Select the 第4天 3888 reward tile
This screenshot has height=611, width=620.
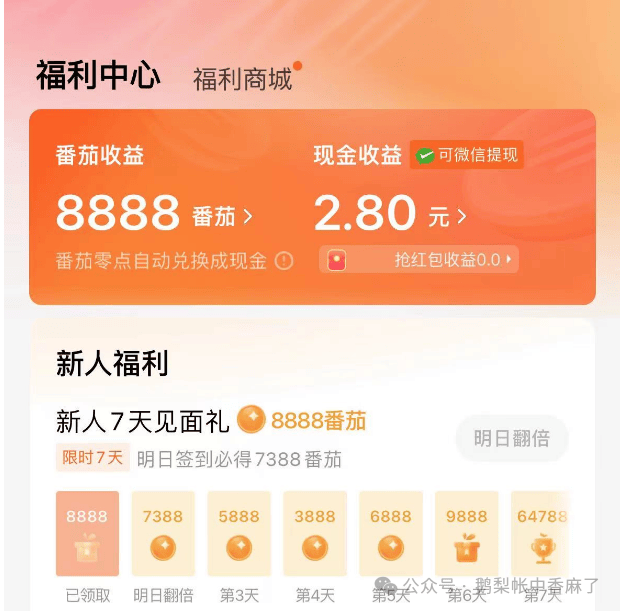click(315, 535)
